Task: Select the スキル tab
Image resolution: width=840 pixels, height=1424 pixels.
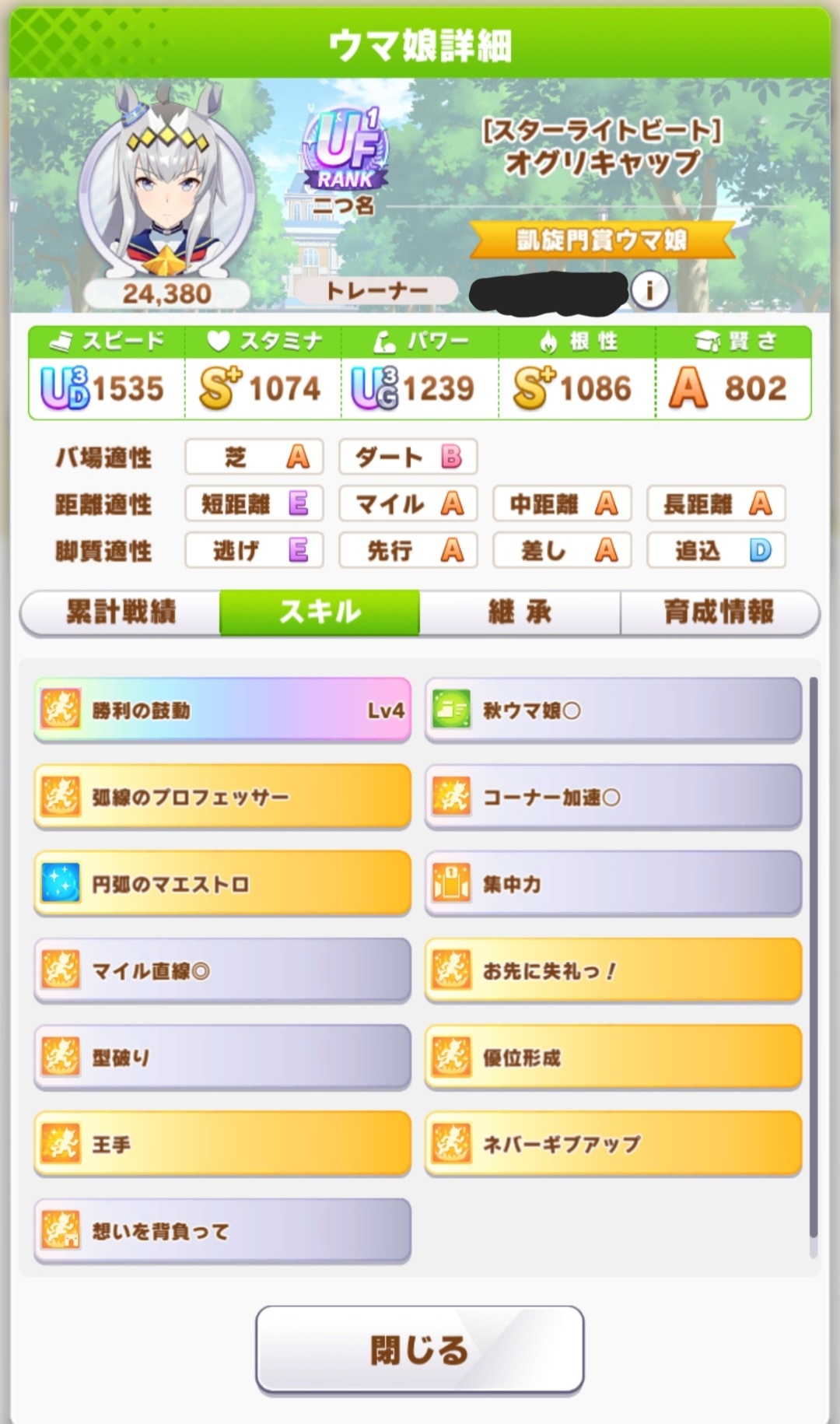Action: pyautogui.click(x=320, y=612)
